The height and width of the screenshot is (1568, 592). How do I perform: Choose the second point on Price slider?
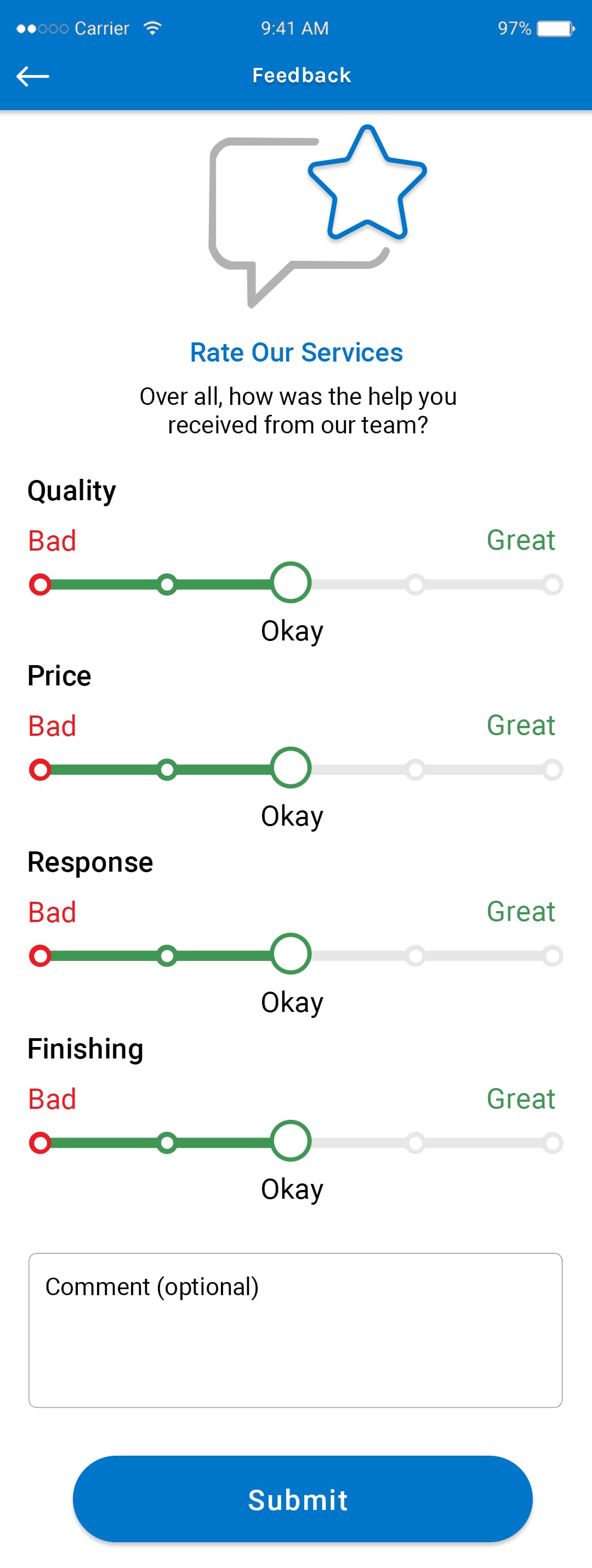pos(166,769)
